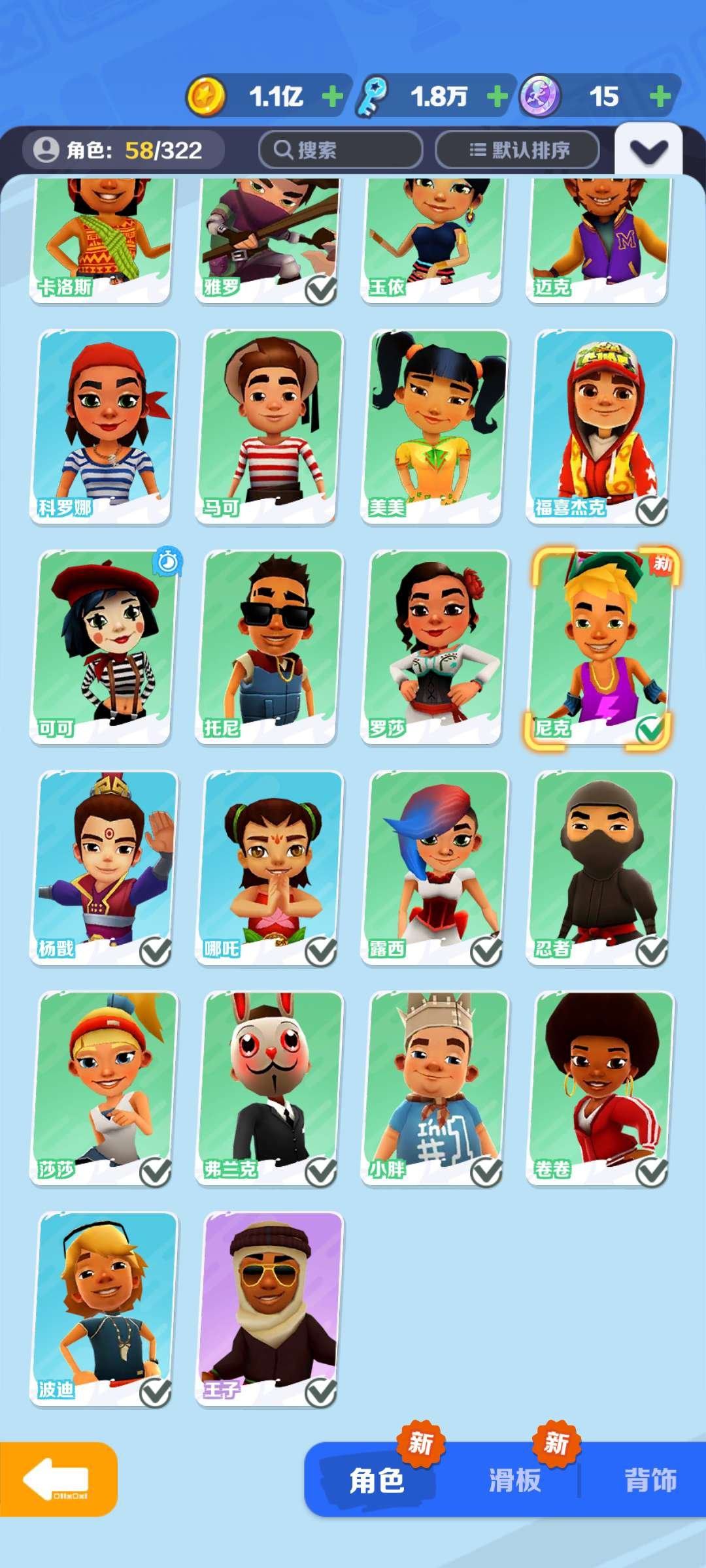Switch to the 背饰 tab
This screenshot has width=706, height=1568.
click(x=650, y=1480)
